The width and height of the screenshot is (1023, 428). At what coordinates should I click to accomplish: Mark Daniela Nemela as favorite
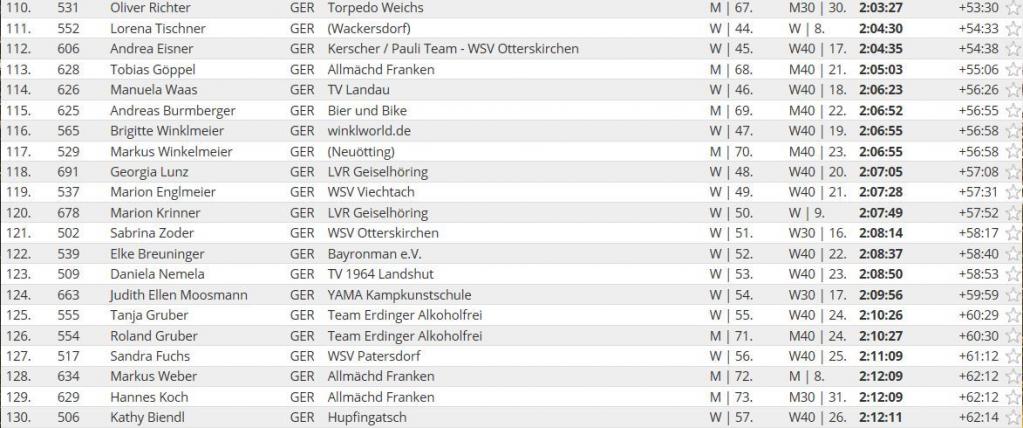point(1013,274)
